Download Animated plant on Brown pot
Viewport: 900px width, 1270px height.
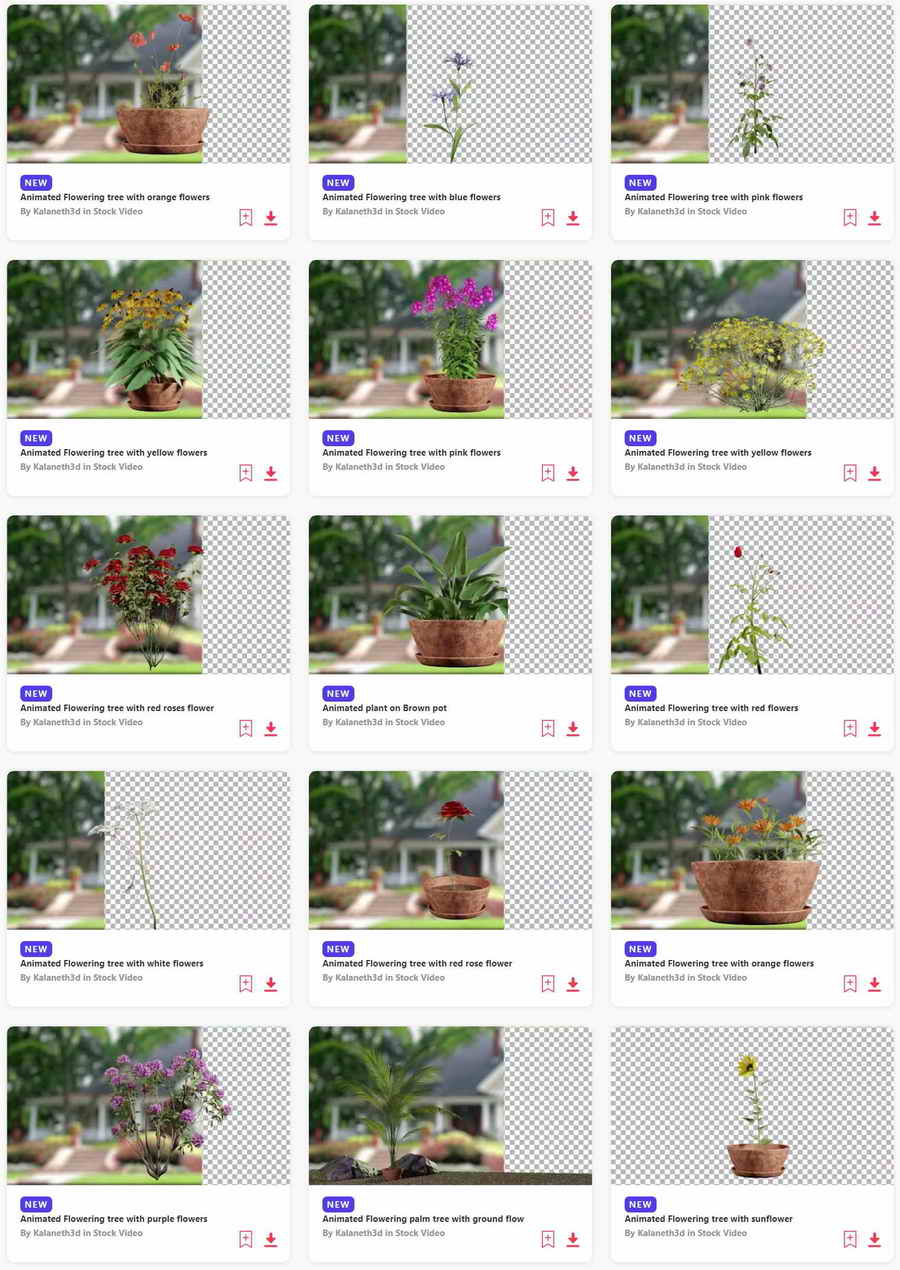pos(573,729)
